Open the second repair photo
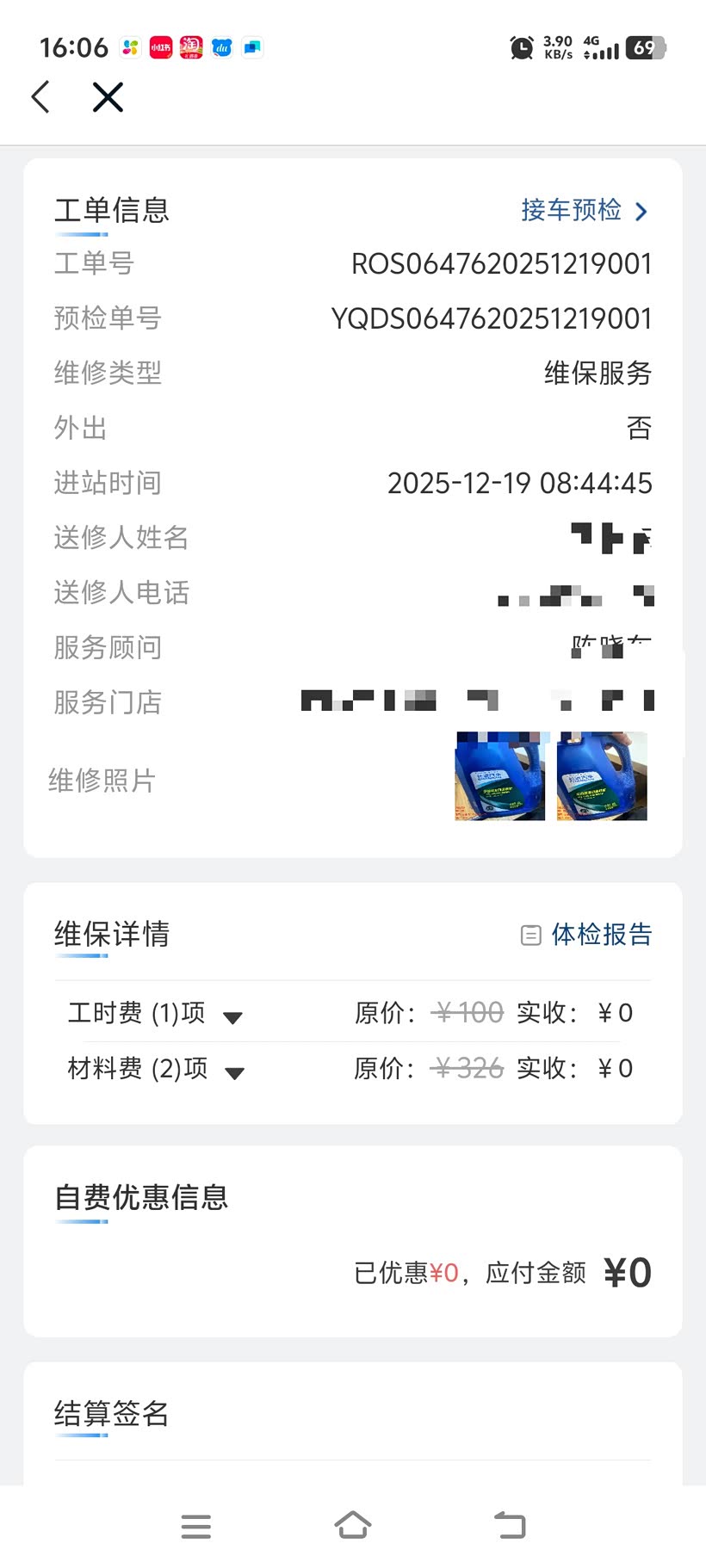The width and height of the screenshot is (706, 1568). point(602,776)
